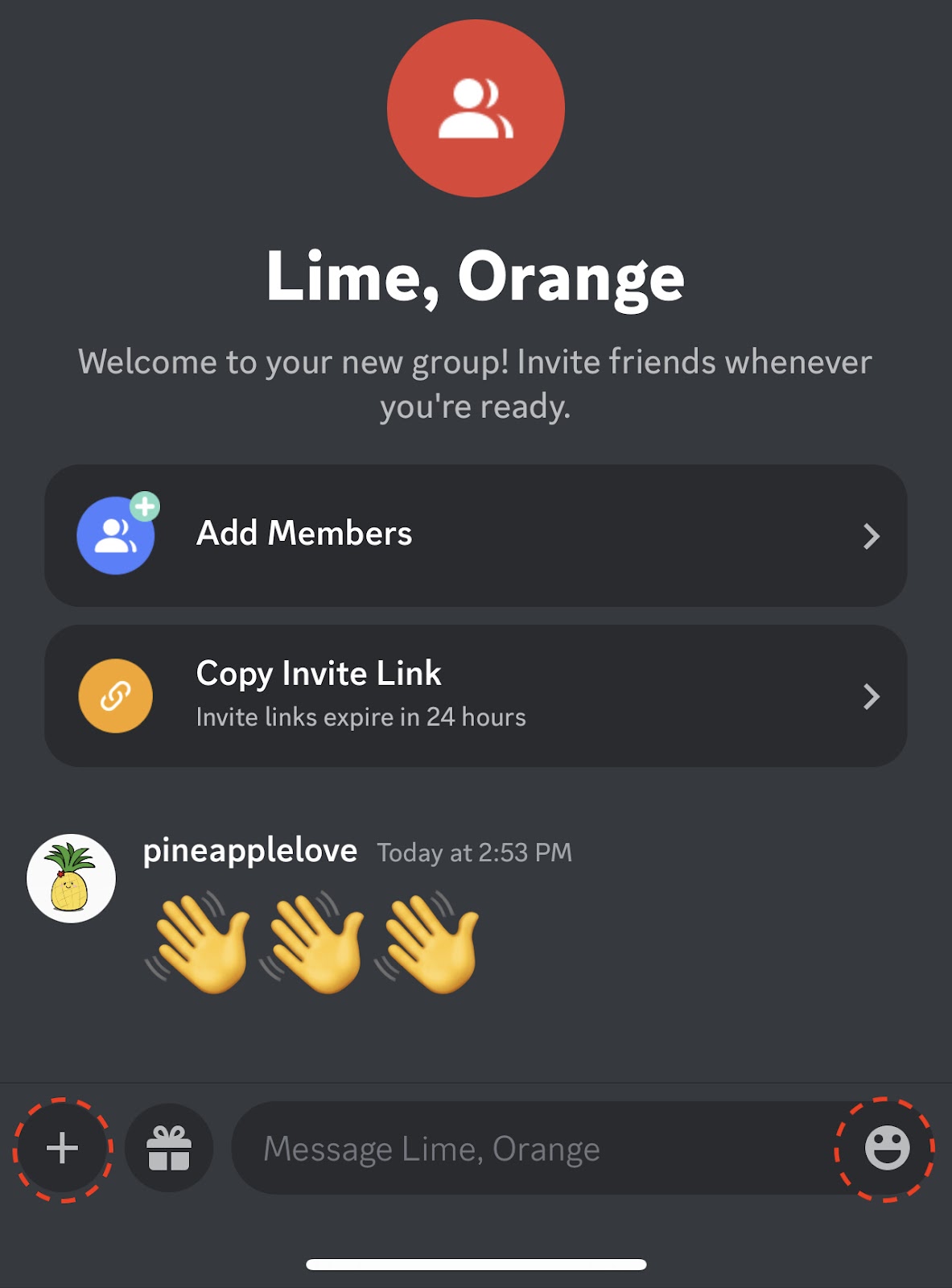
Task: Copy the group invite link
Action: pos(475,696)
